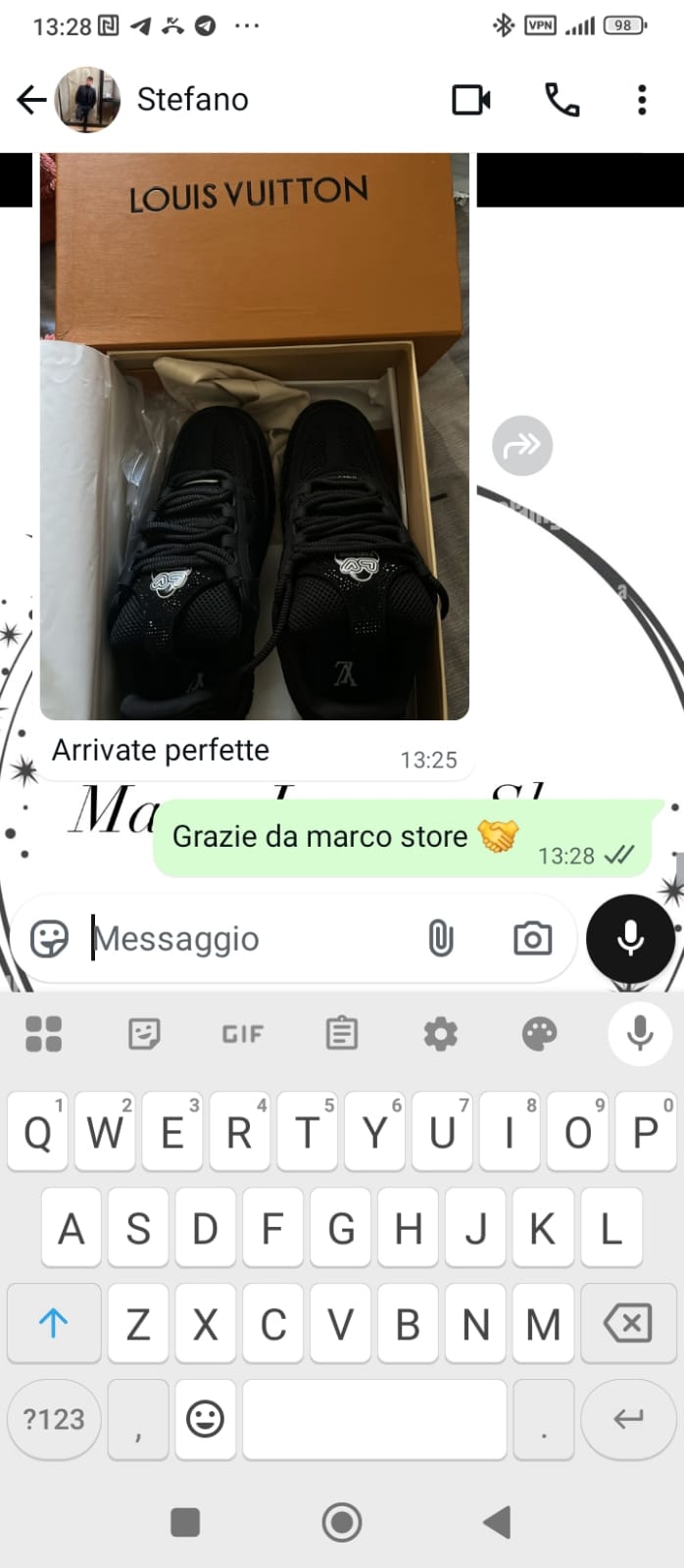Attach a file with the paperclip
The width and height of the screenshot is (684, 1568).
[441, 939]
